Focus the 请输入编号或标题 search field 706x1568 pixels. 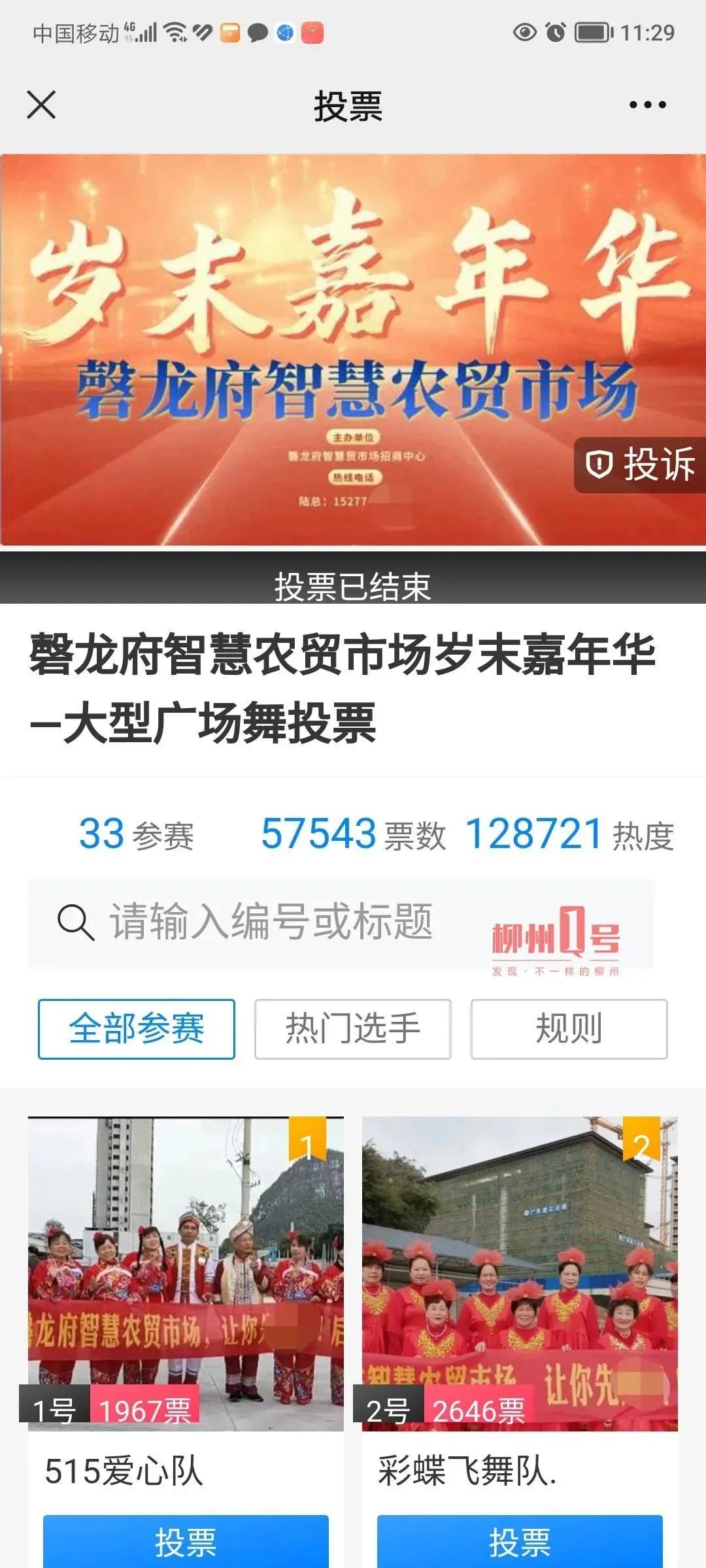(271, 922)
